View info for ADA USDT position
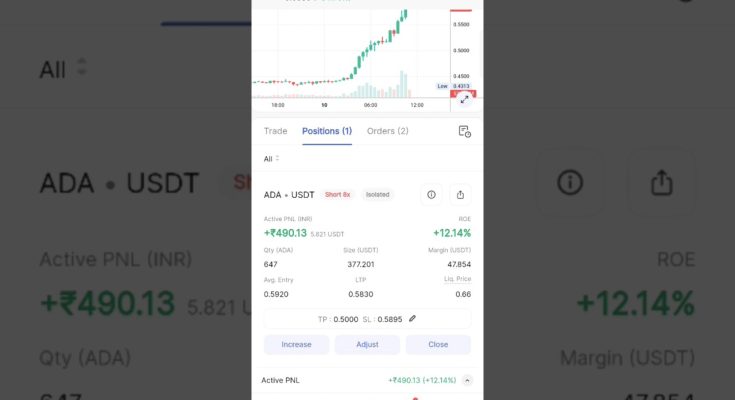 pyautogui.click(x=431, y=195)
